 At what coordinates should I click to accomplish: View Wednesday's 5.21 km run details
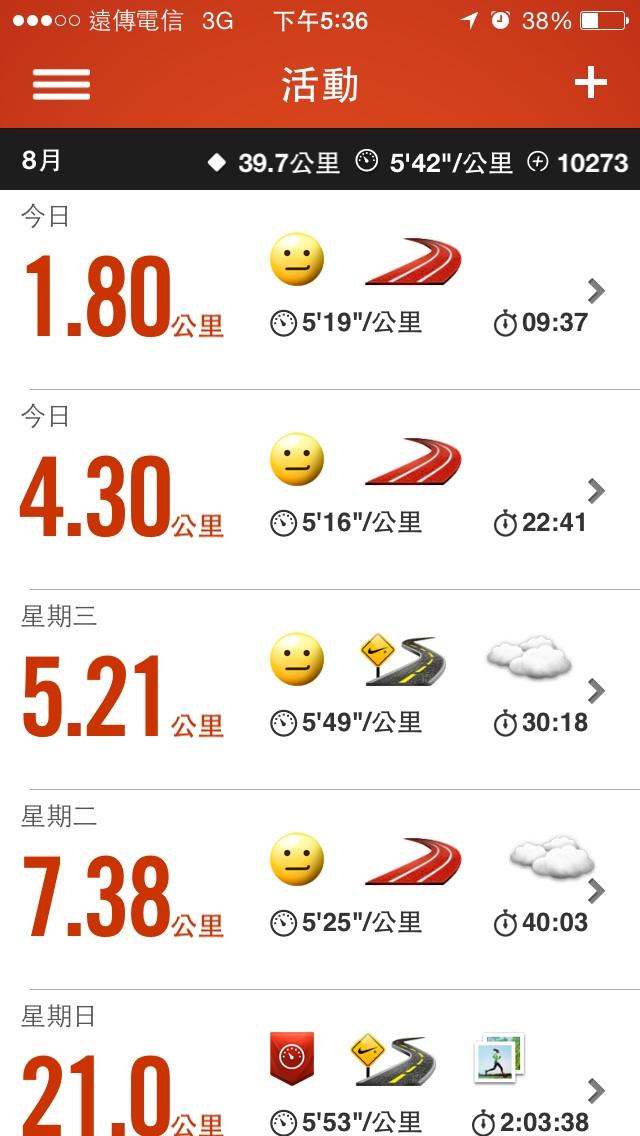tap(320, 690)
